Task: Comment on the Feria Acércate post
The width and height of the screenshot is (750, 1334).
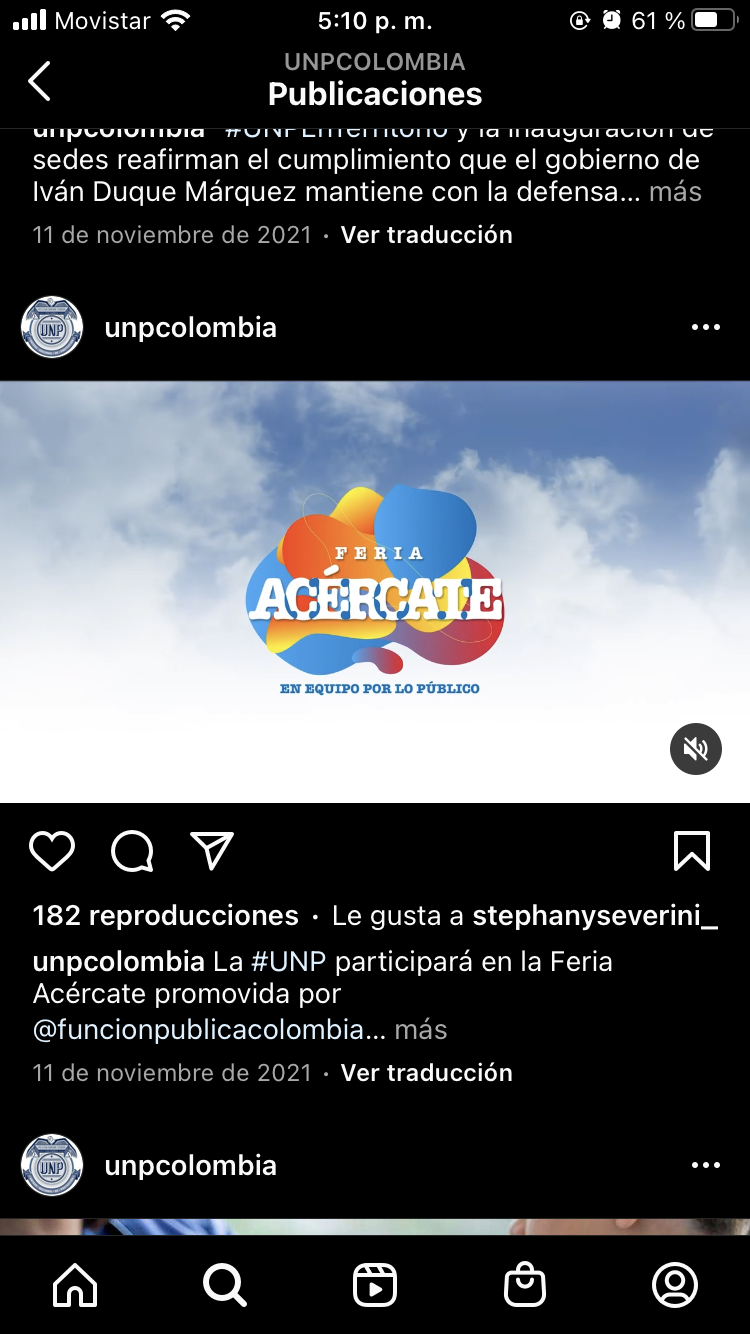Action: pos(132,852)
